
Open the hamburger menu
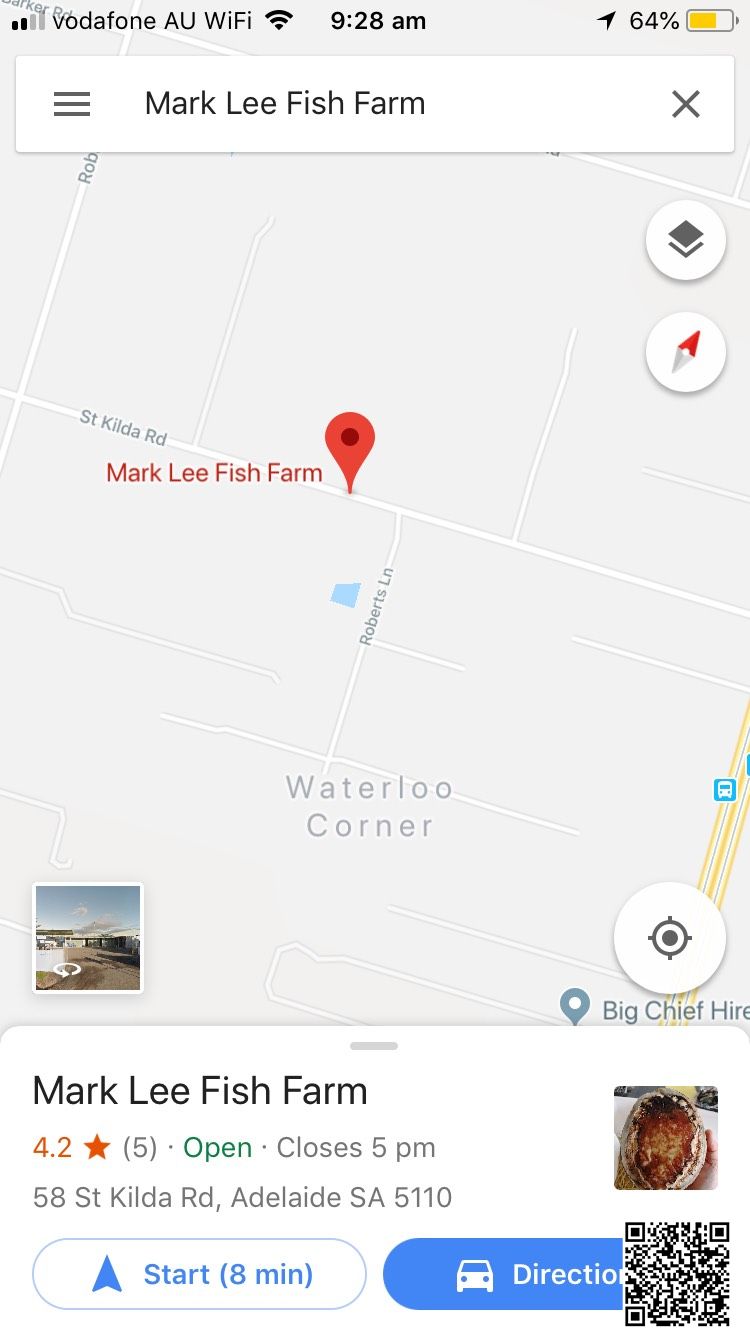(72, 104)
